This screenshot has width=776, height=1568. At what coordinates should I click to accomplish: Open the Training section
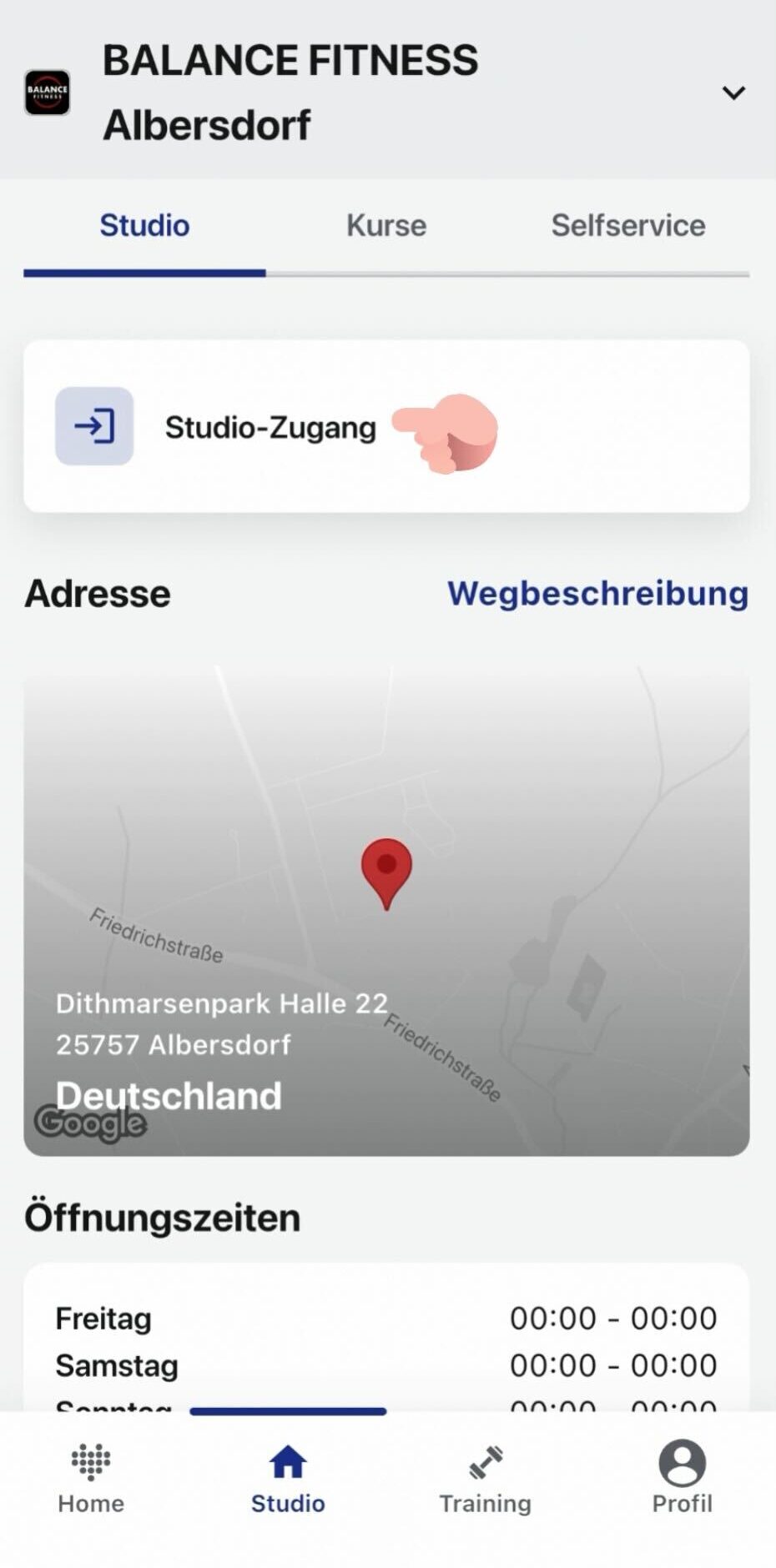pyautogui.click(x=485, y=1479)
